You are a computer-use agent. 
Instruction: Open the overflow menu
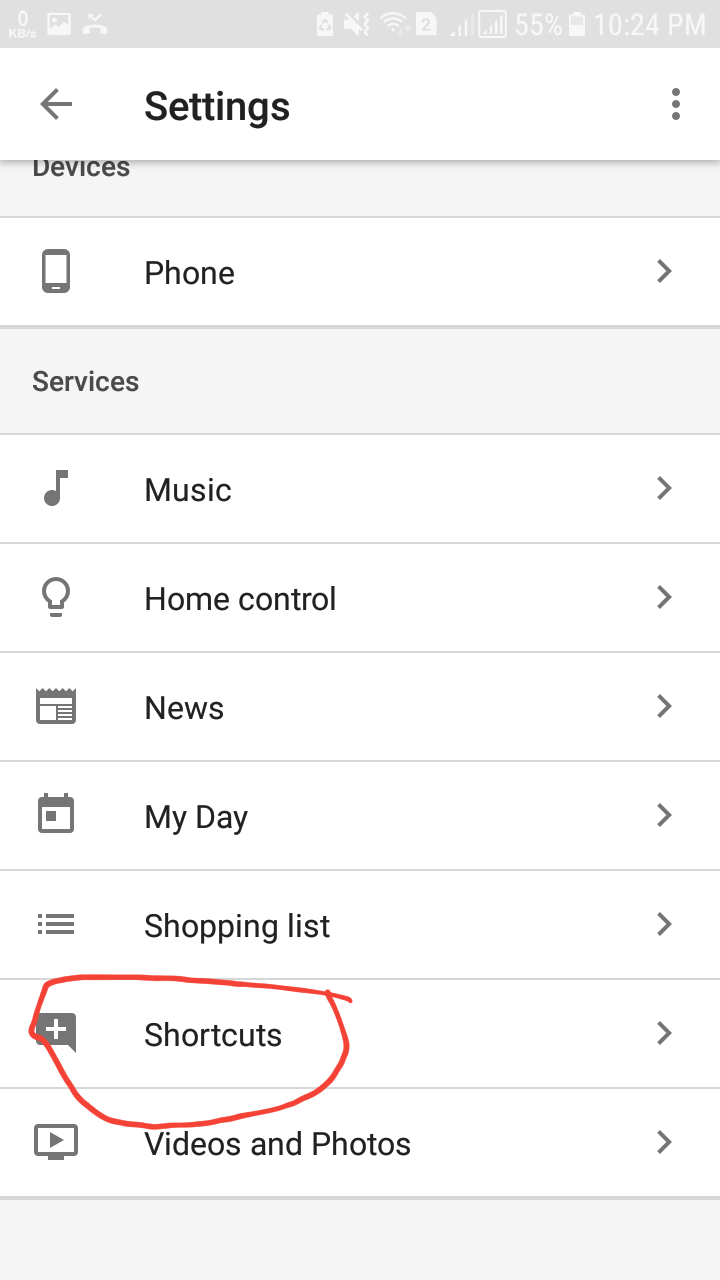(x=676, y=104)
